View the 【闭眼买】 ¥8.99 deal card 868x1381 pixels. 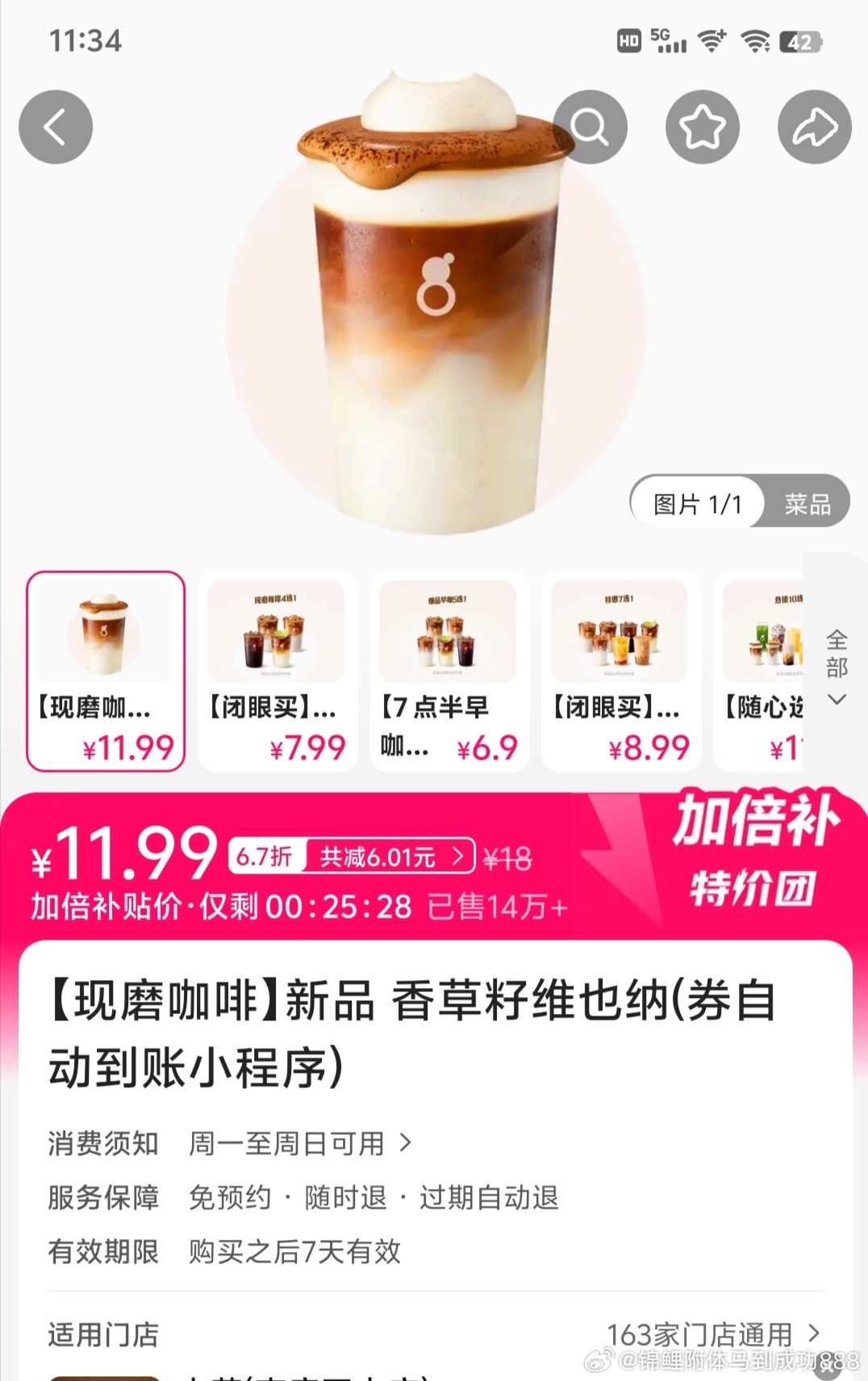pos(621,671)
